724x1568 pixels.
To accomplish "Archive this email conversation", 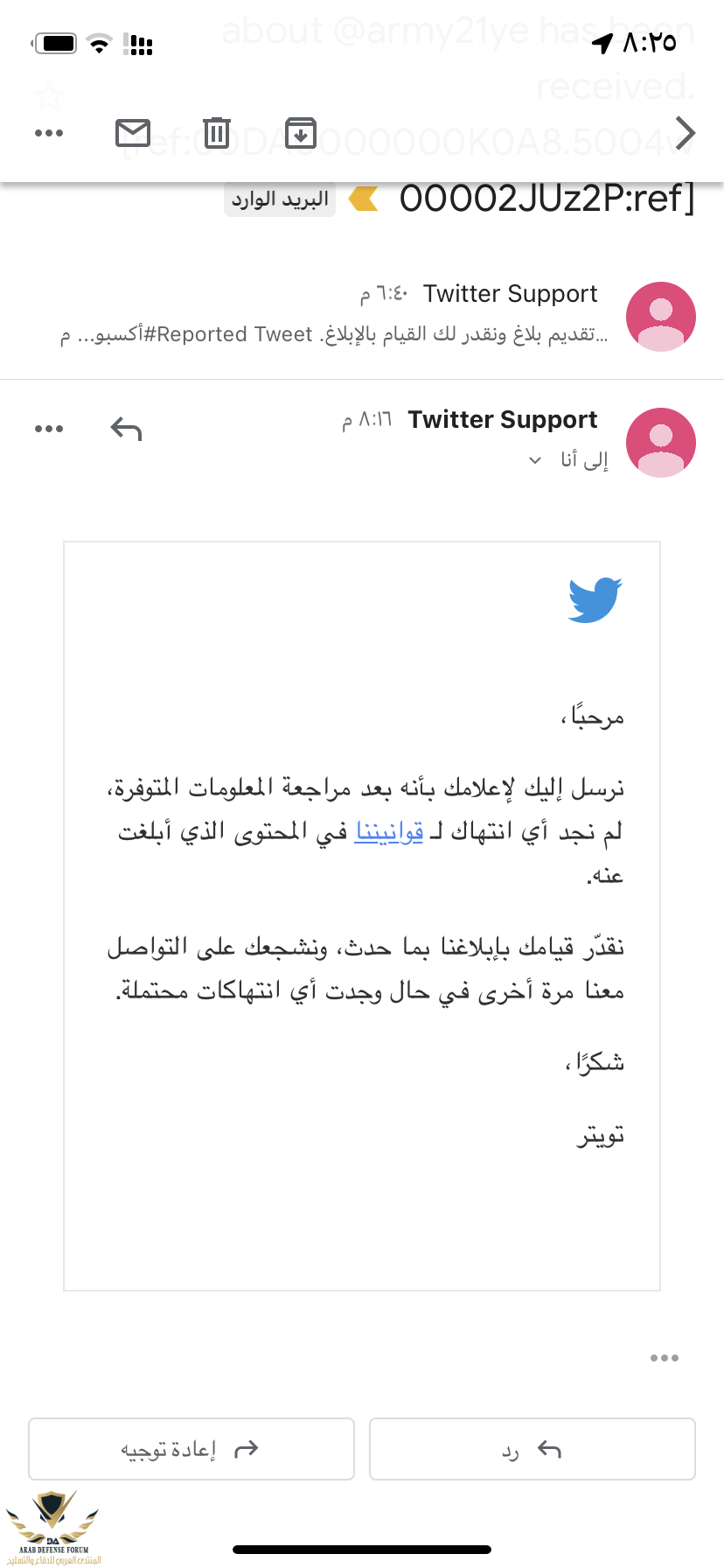I will 301,133.
